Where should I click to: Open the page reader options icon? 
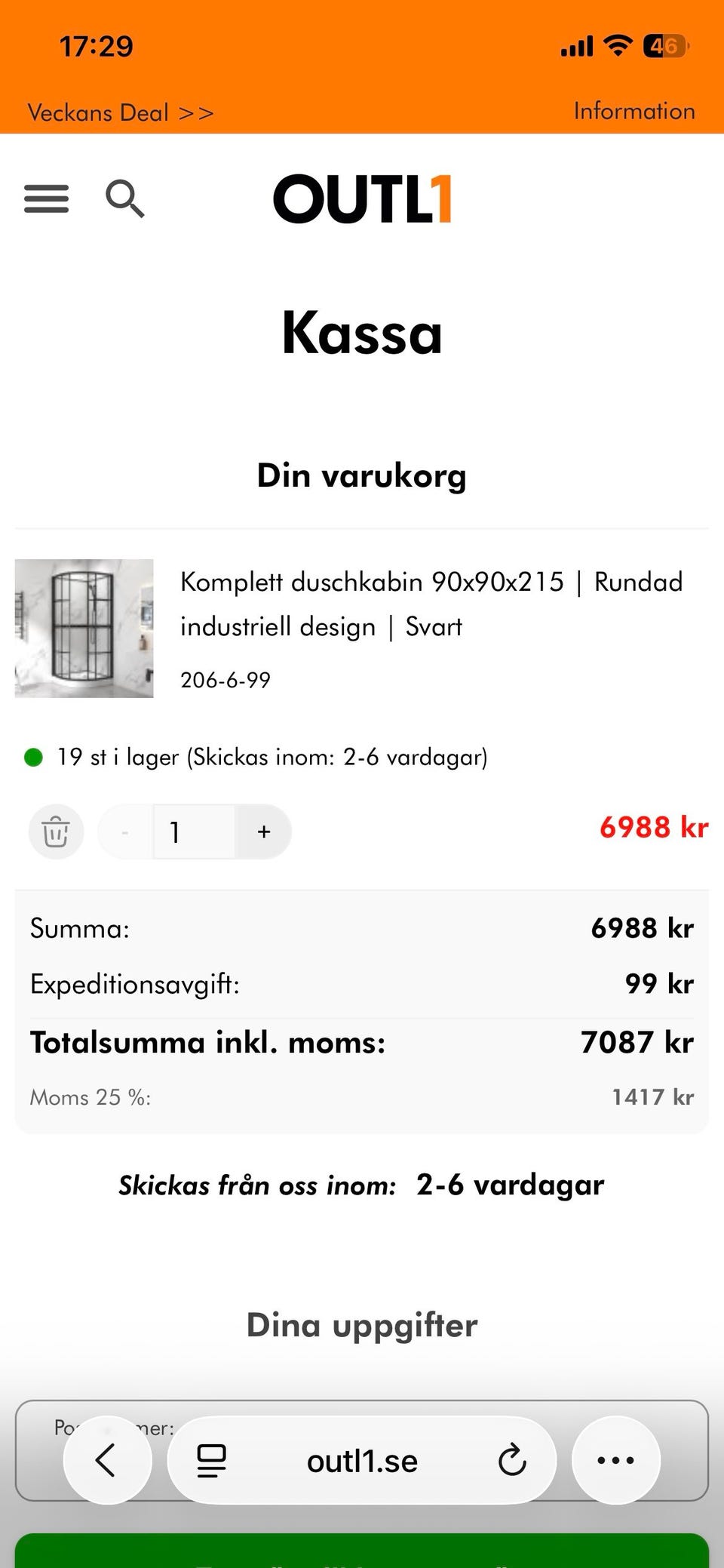tap(211, 1460)
